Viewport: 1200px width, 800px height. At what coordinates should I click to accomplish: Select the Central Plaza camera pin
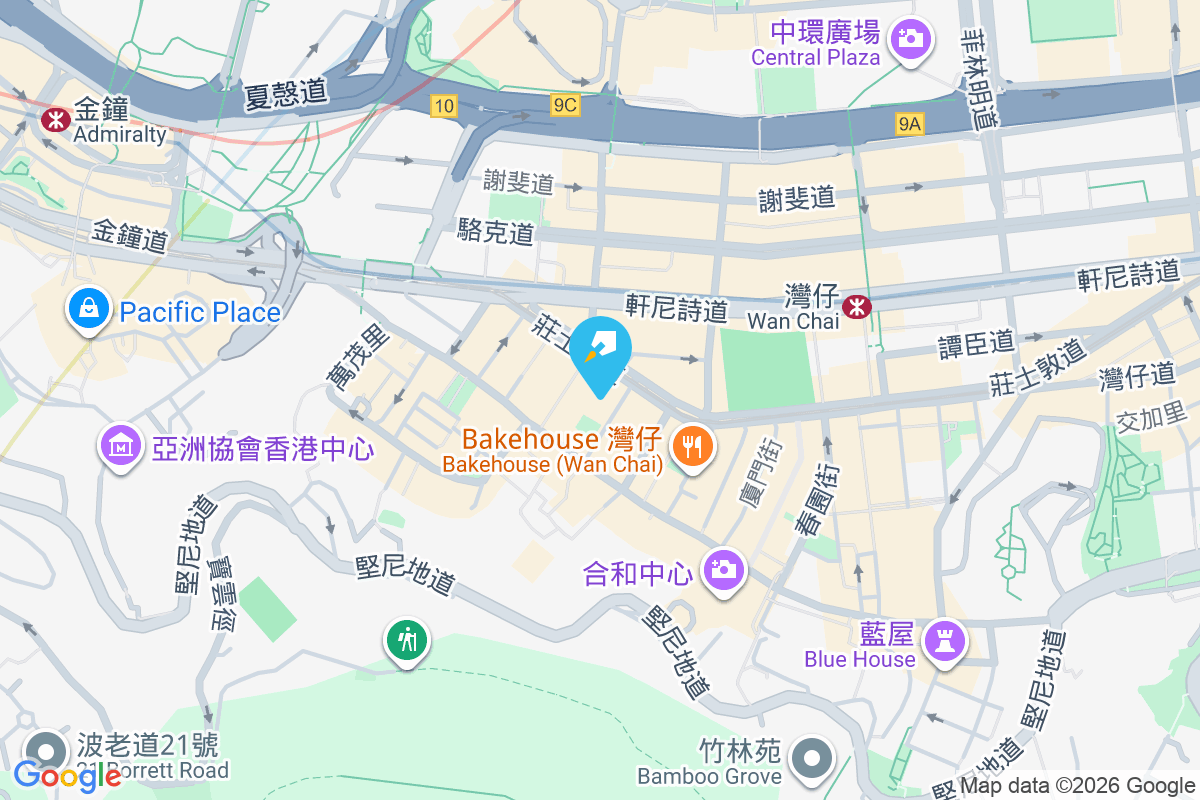click(911, 41)
